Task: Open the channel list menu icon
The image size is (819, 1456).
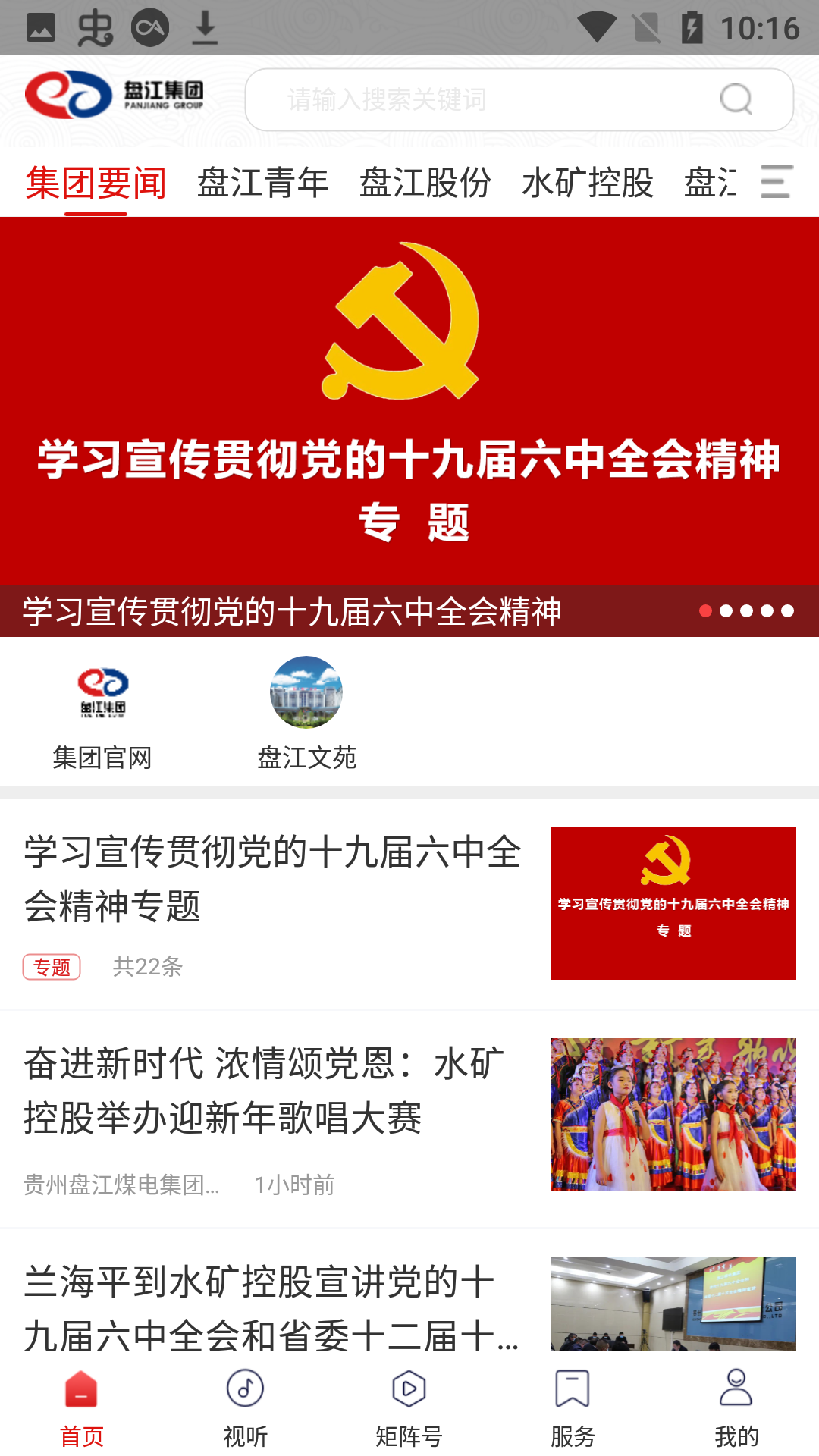Action: [x=776, y=182]
